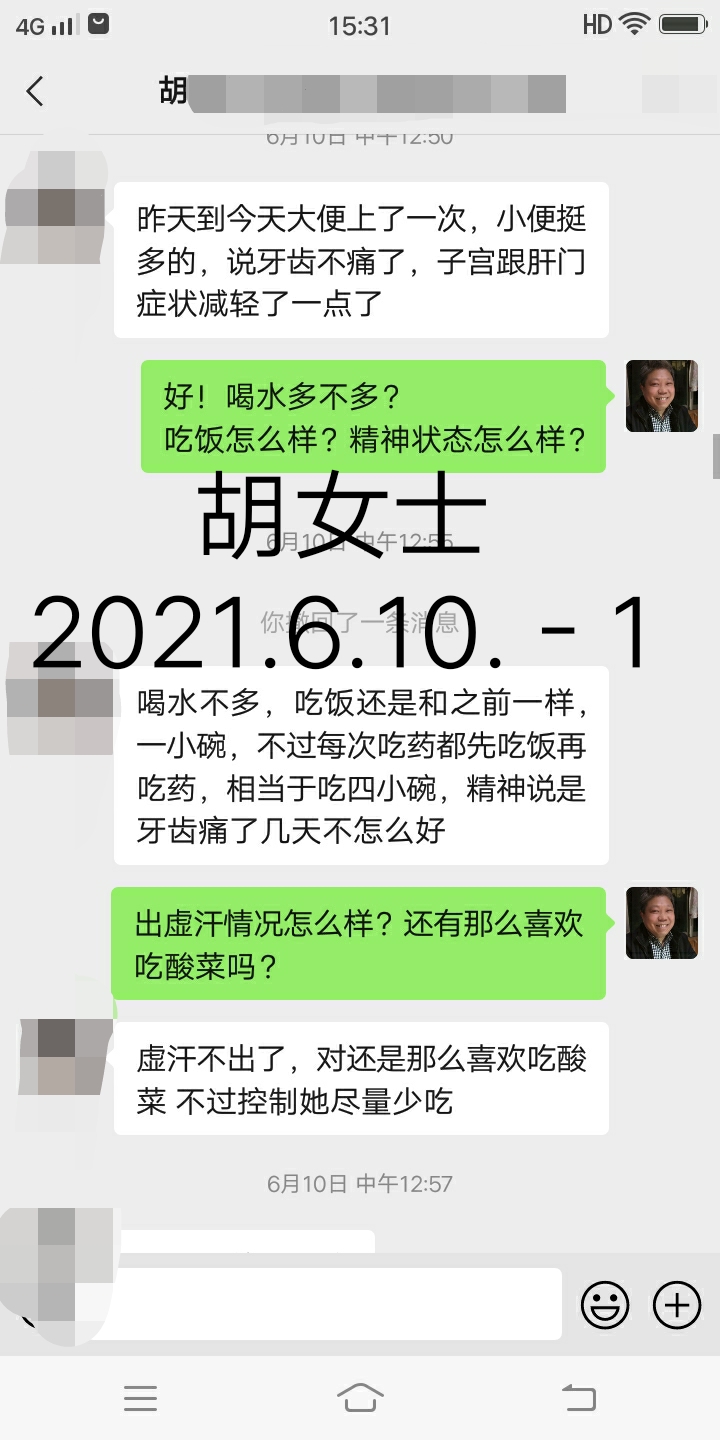This screenshot has width=720, height=1440.
Task: Go back to the chat list
Action: pyautogui.click(x=35, y=92)
